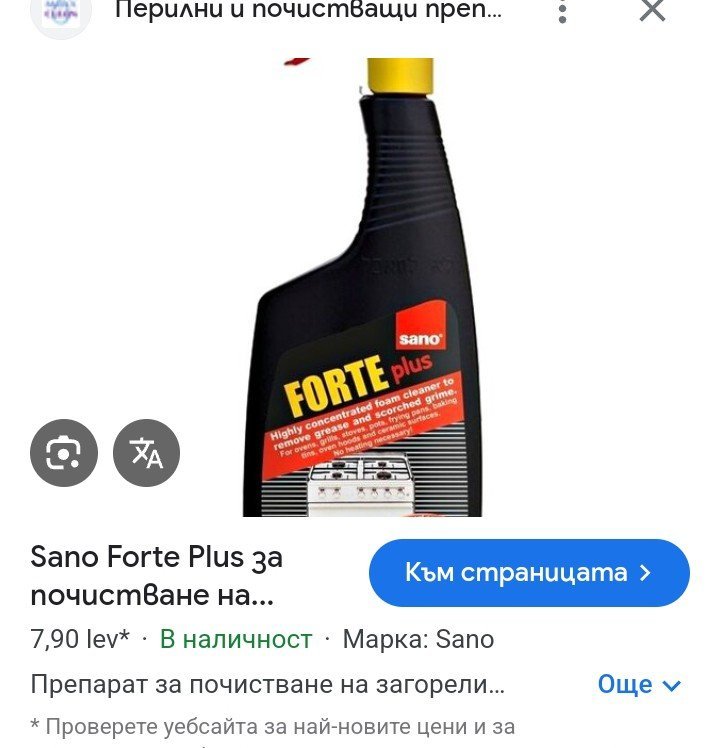Screen dimensions: 710x748
Task: Tap the 'Към страницата' button
Action: click(529, 573)
